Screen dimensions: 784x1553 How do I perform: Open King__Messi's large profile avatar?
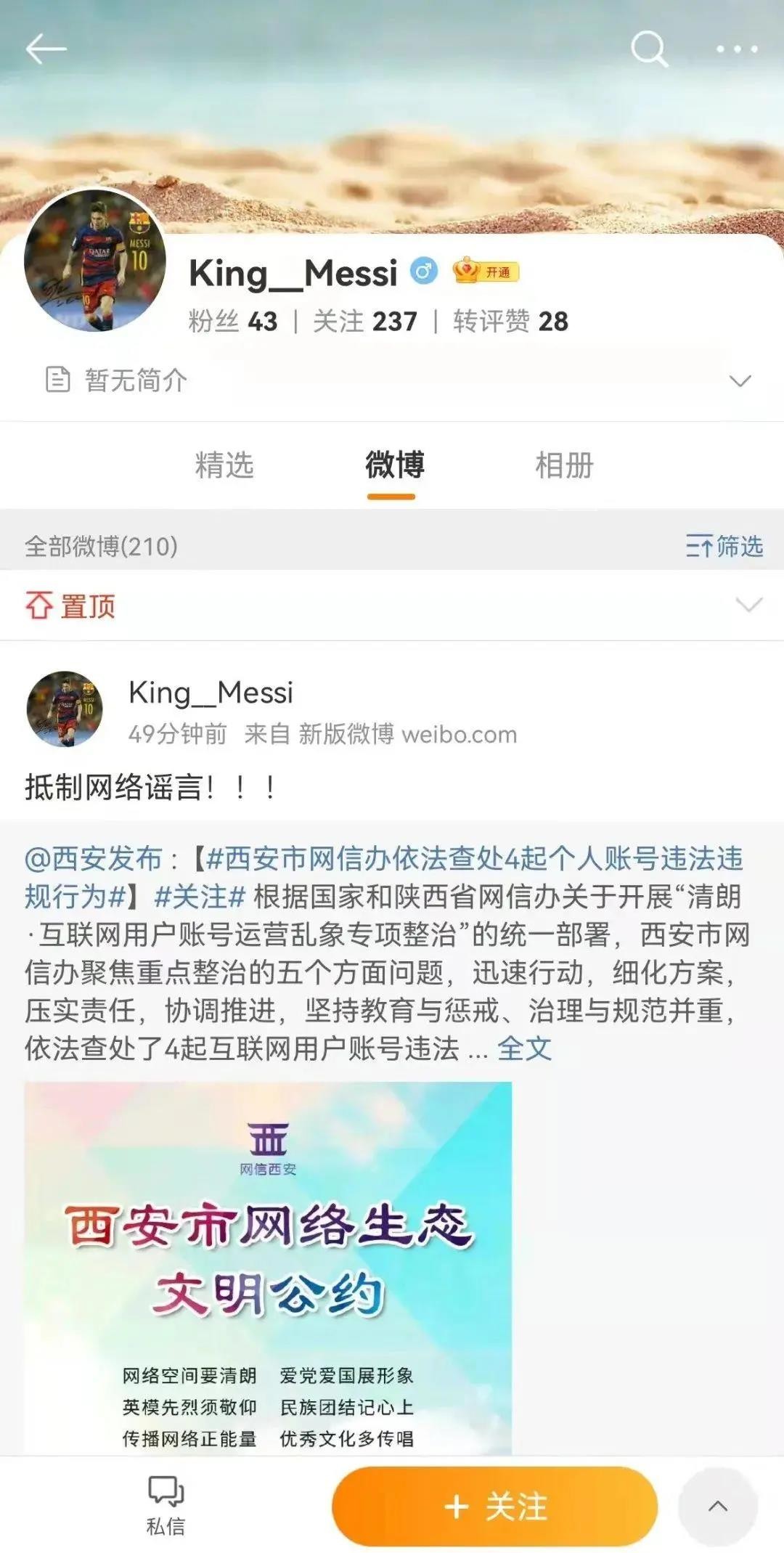[95, 260]
